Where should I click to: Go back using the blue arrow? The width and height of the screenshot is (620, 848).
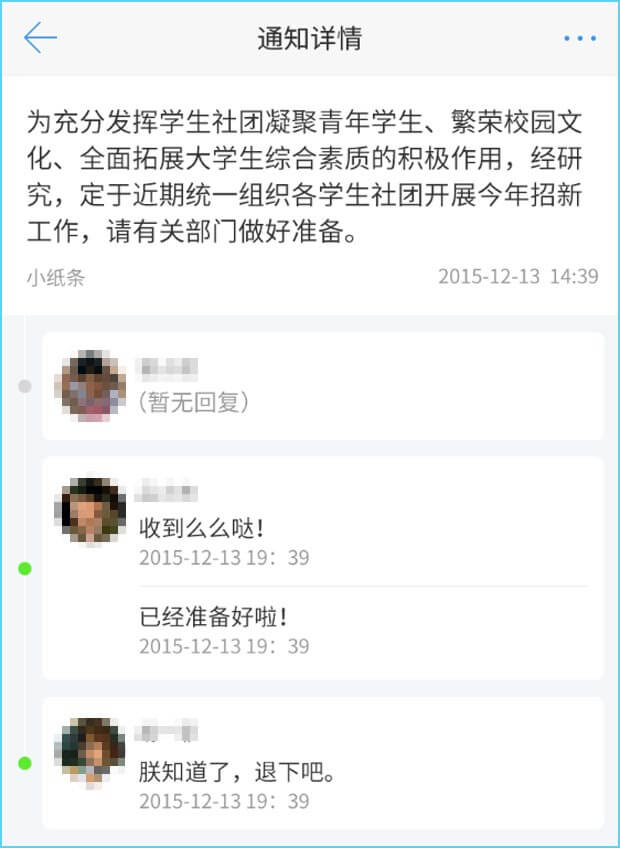pyautogui.click(x=41, y=38)
